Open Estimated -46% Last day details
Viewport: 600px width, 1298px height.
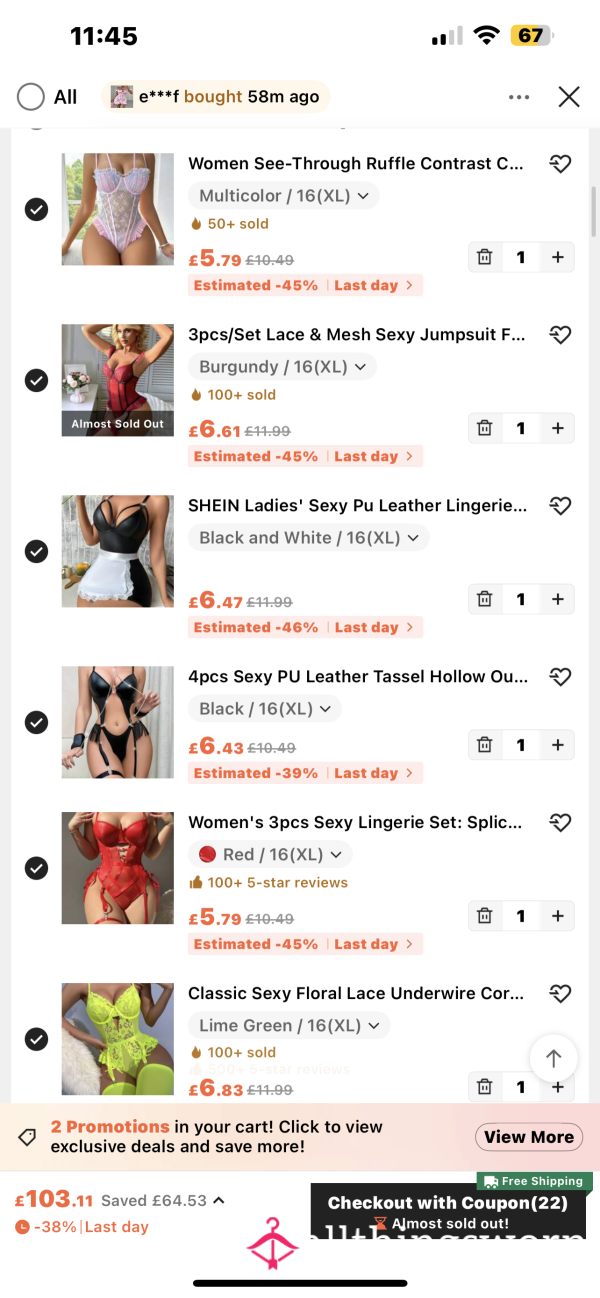pyautogui.click(x=305, y=627)
